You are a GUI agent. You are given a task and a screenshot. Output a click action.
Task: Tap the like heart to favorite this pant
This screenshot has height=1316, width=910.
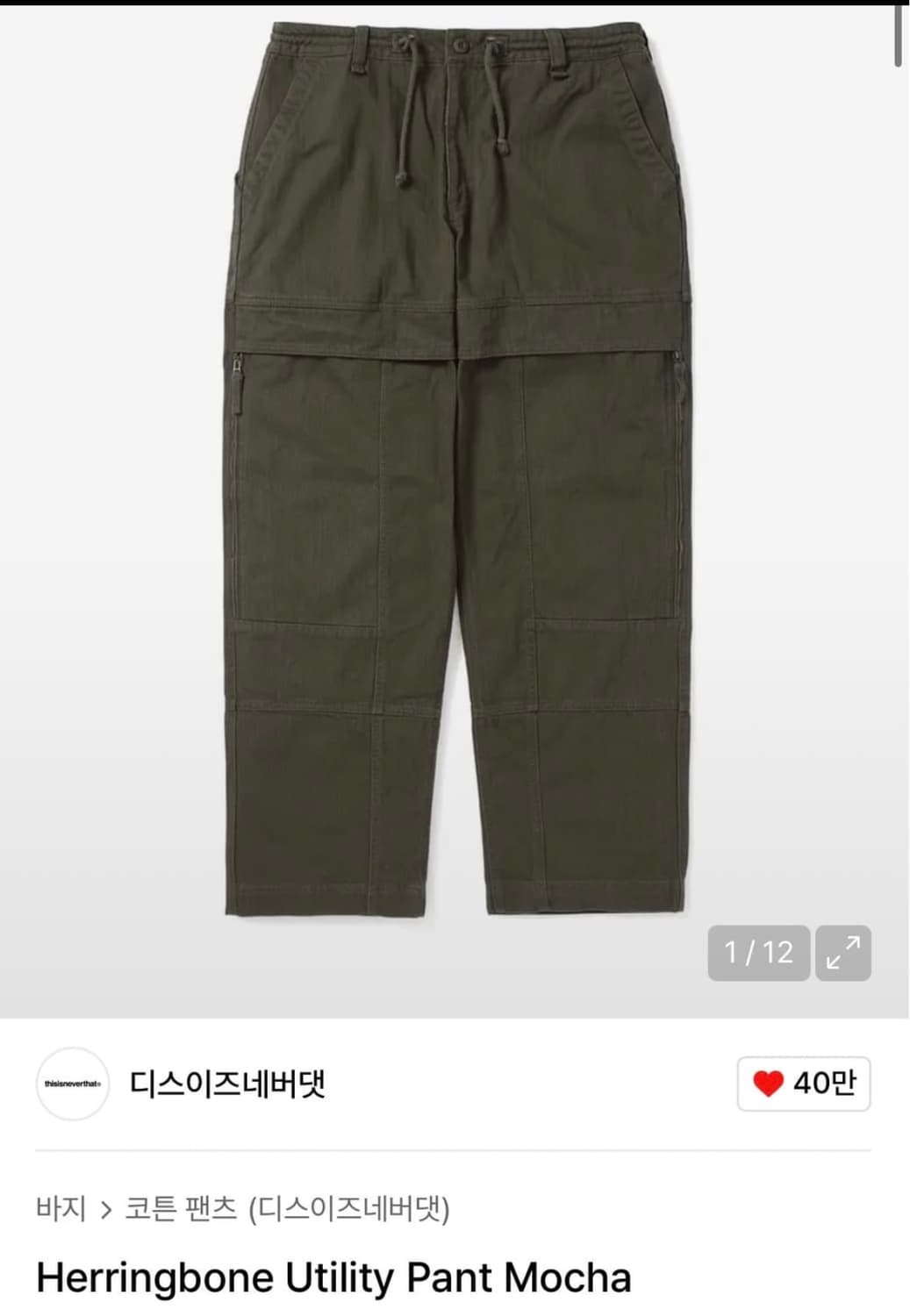769,1085
